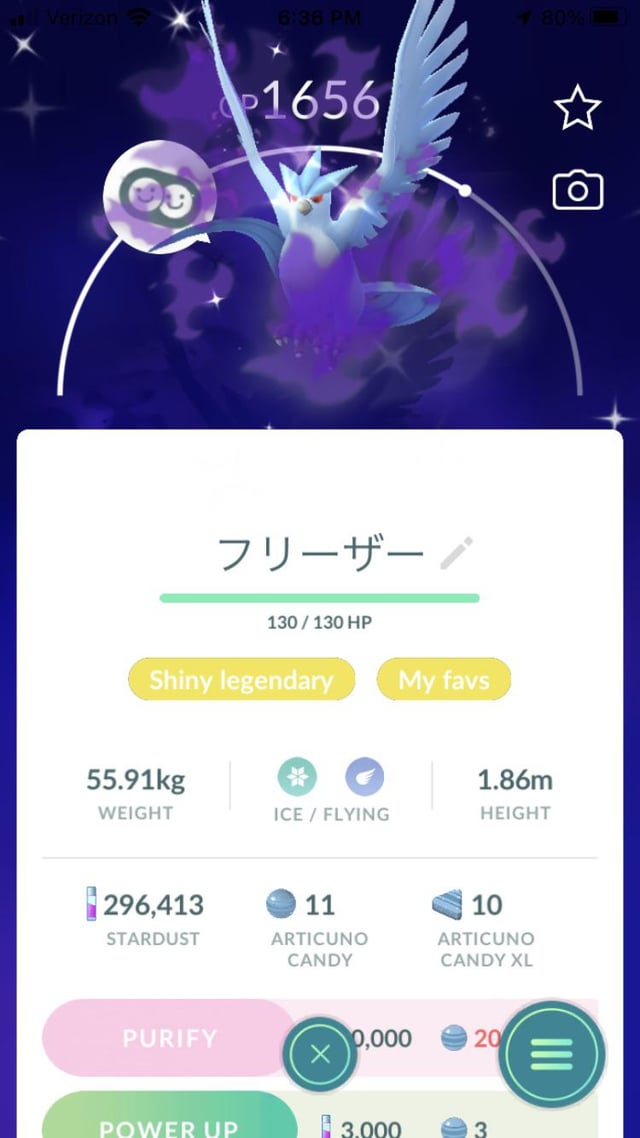Open the green hamburger options menu

[553, 1054]
